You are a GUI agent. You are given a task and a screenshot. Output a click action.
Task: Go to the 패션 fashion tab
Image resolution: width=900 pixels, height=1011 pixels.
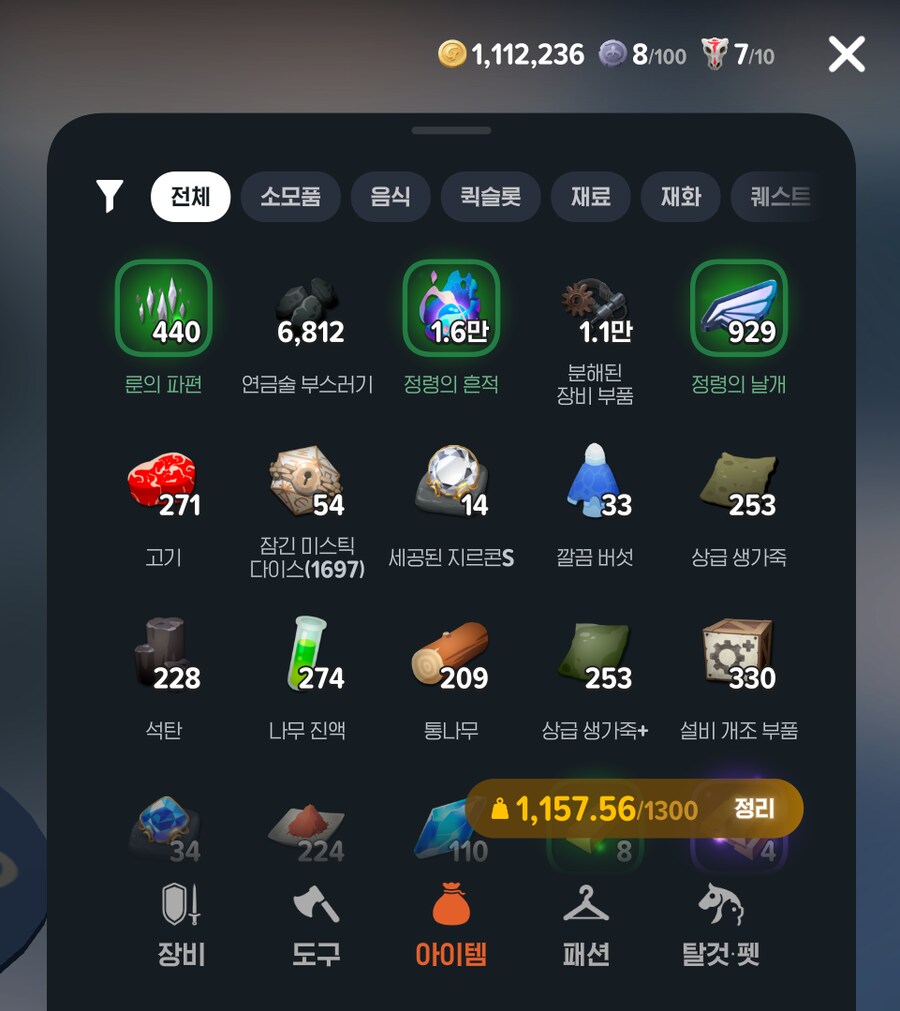tap(586, 925)
